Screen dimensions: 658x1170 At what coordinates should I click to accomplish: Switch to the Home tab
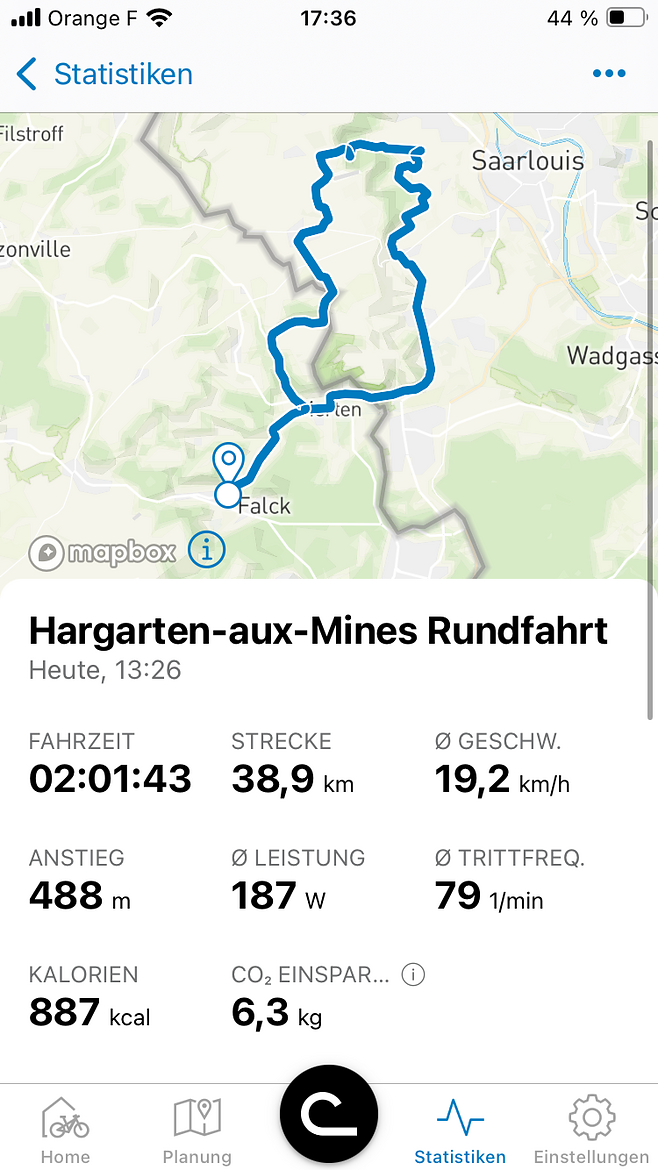tap(65, 1130)
